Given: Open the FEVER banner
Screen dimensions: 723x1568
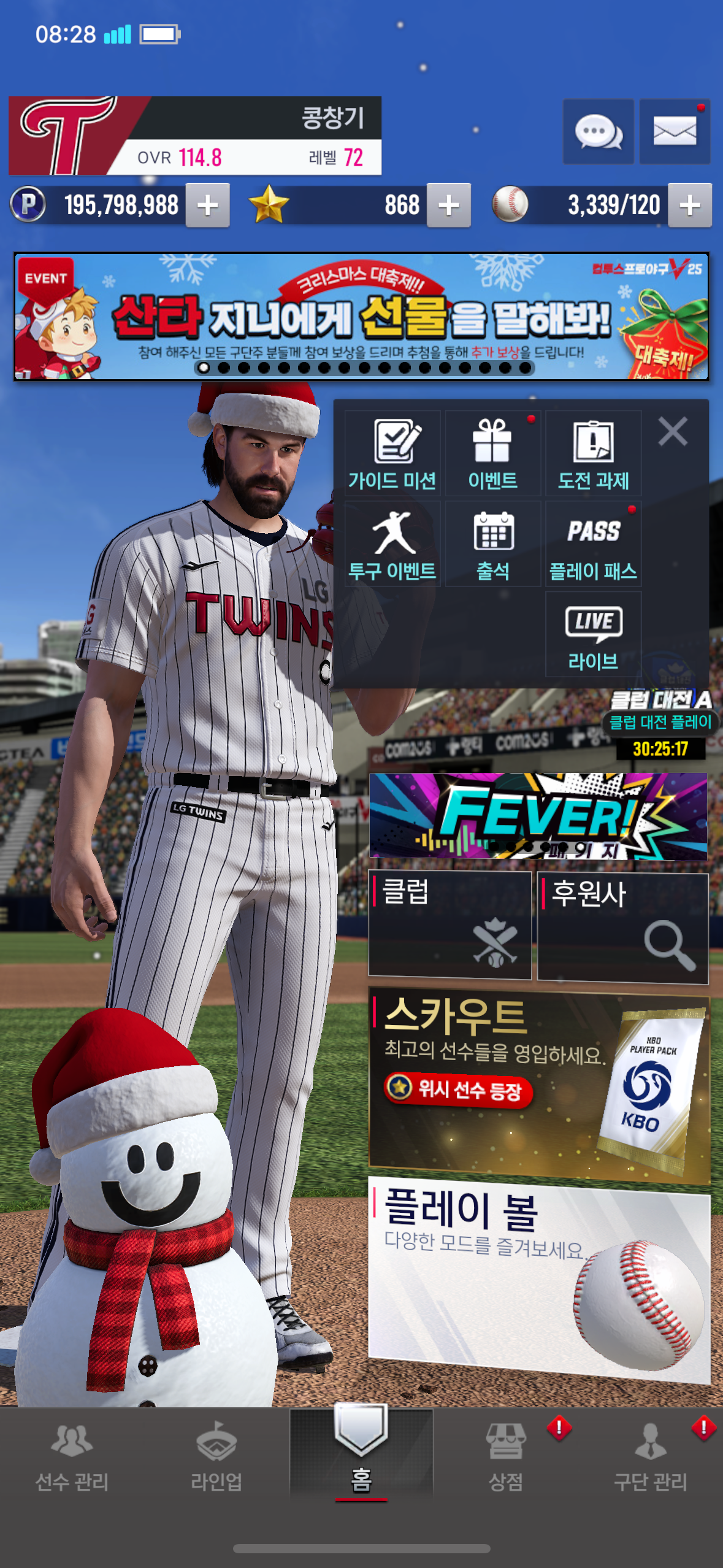Looking at the screenshot, I should click(x=538, y=816).
